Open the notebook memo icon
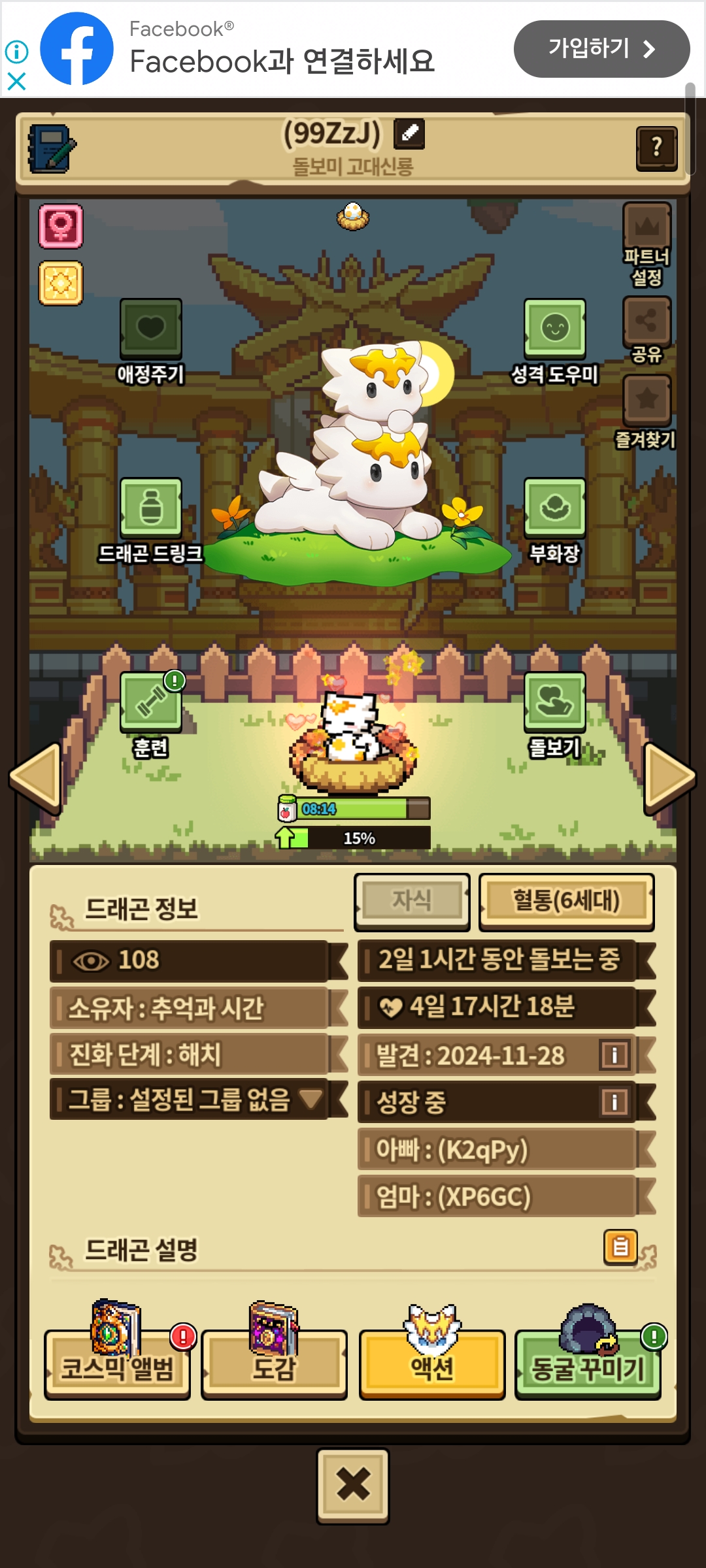This screenshot has height=1568, width=706. tap(52, 148)
